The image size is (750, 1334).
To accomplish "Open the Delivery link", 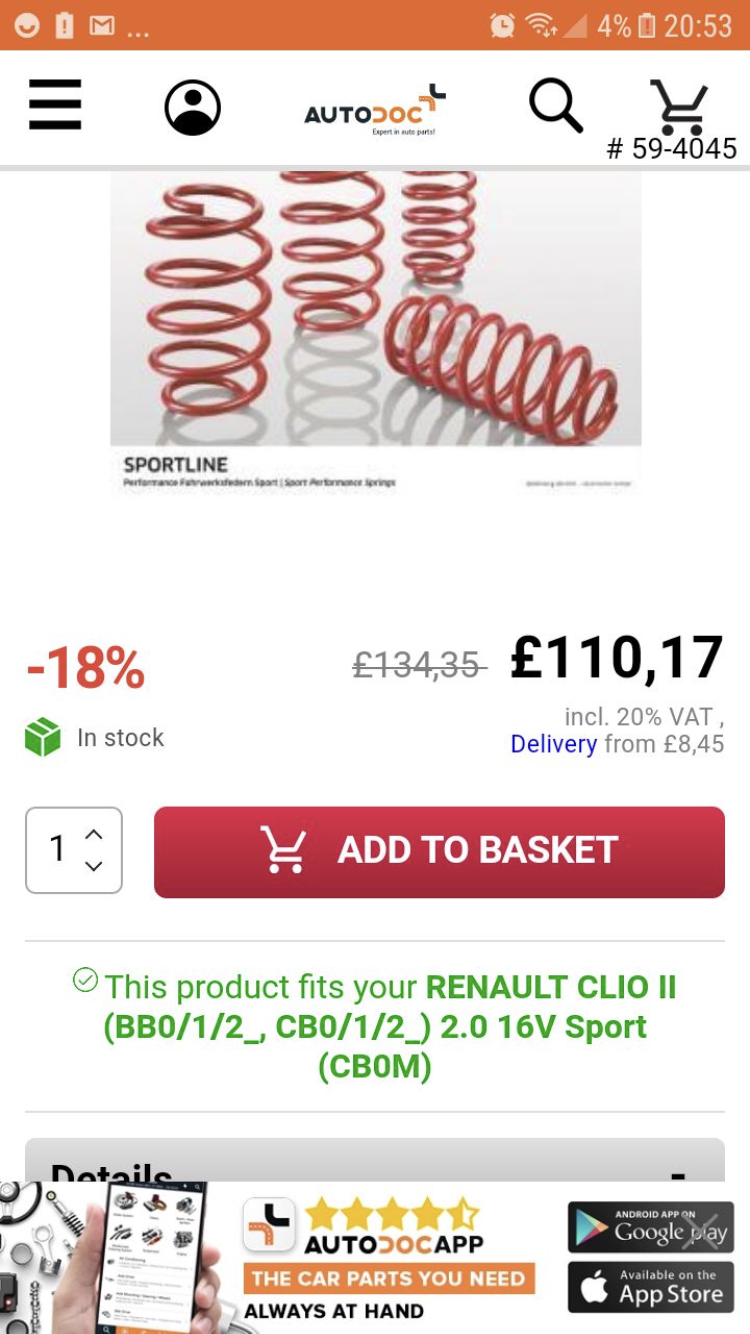I will pyautogui.click(x=553, y=744).
